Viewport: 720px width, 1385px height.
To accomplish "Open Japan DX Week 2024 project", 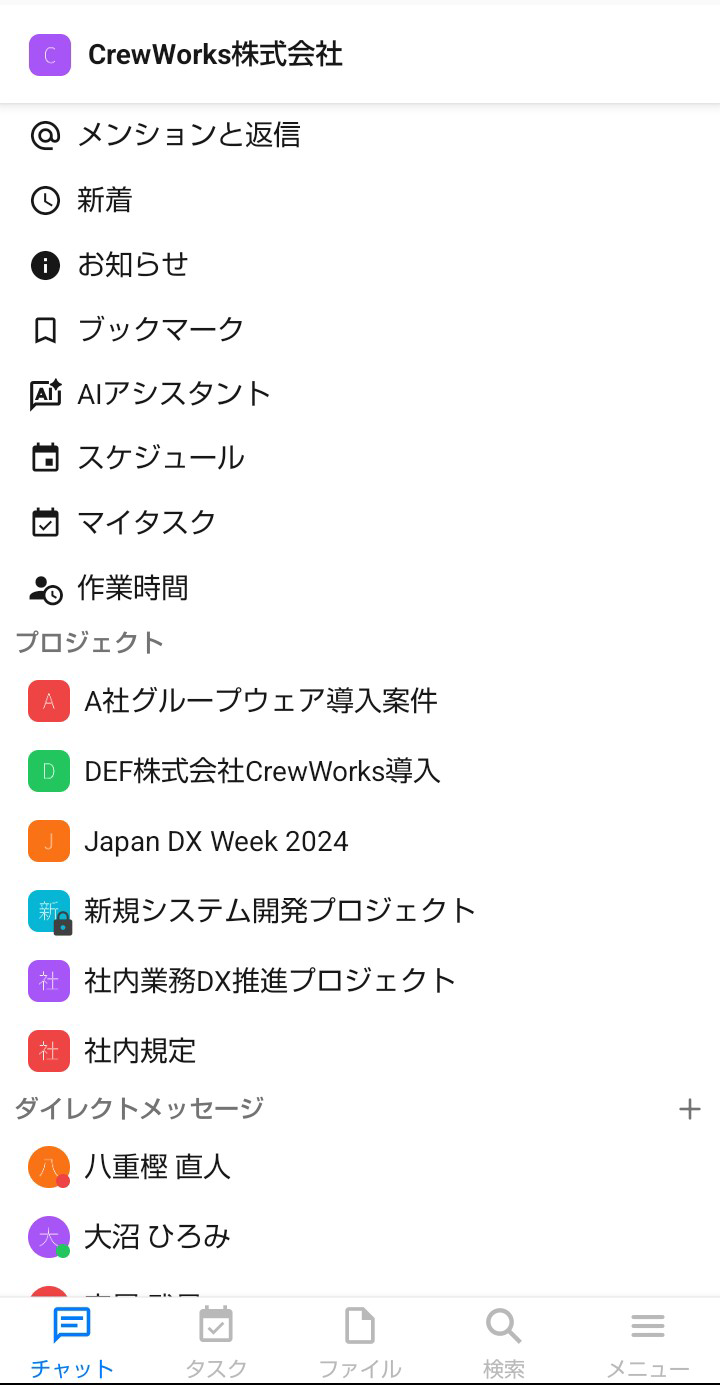I will pyautogui.click(x=216, y=841).
